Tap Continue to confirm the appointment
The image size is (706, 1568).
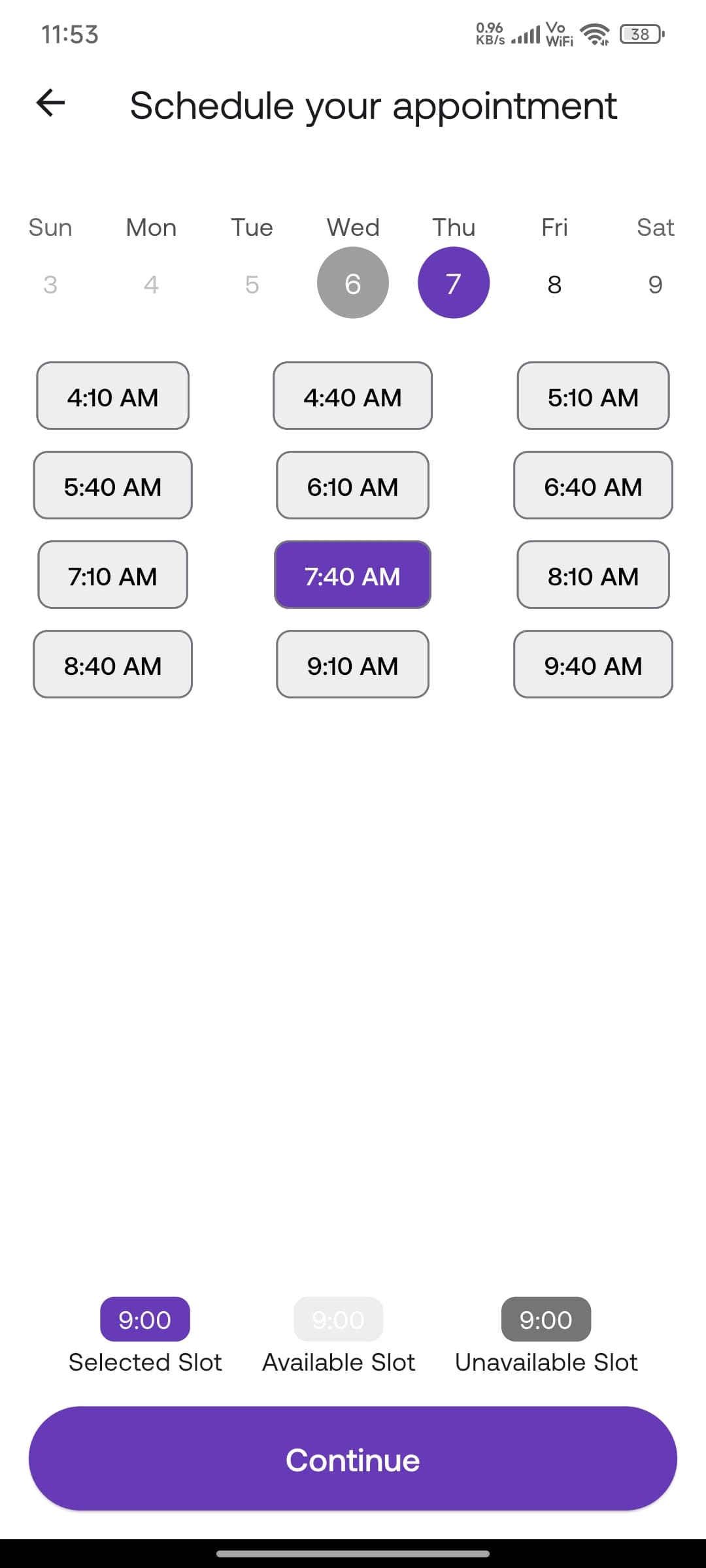coord(353,1458)
